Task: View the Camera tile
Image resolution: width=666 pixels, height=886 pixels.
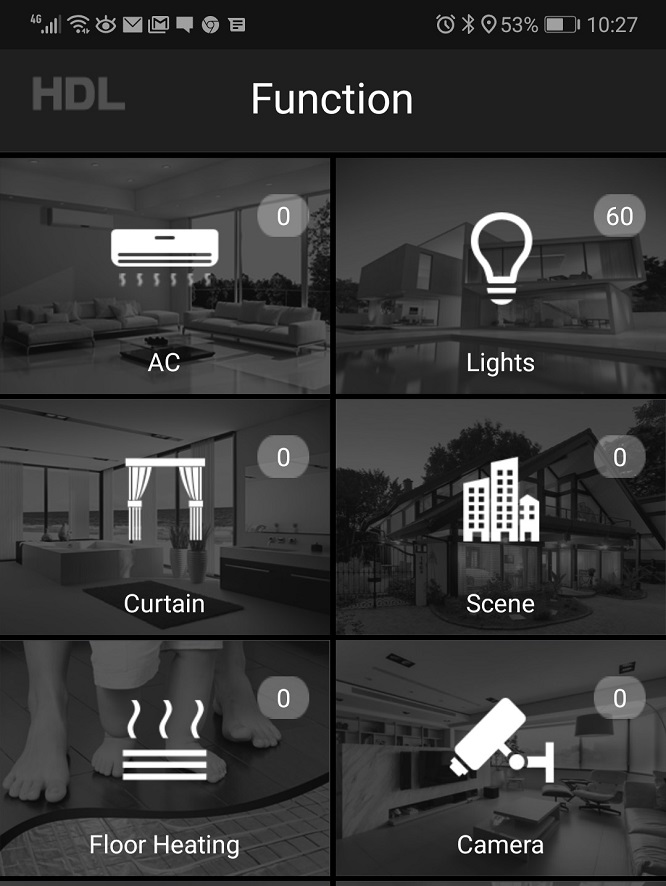Action: (500, 758)
